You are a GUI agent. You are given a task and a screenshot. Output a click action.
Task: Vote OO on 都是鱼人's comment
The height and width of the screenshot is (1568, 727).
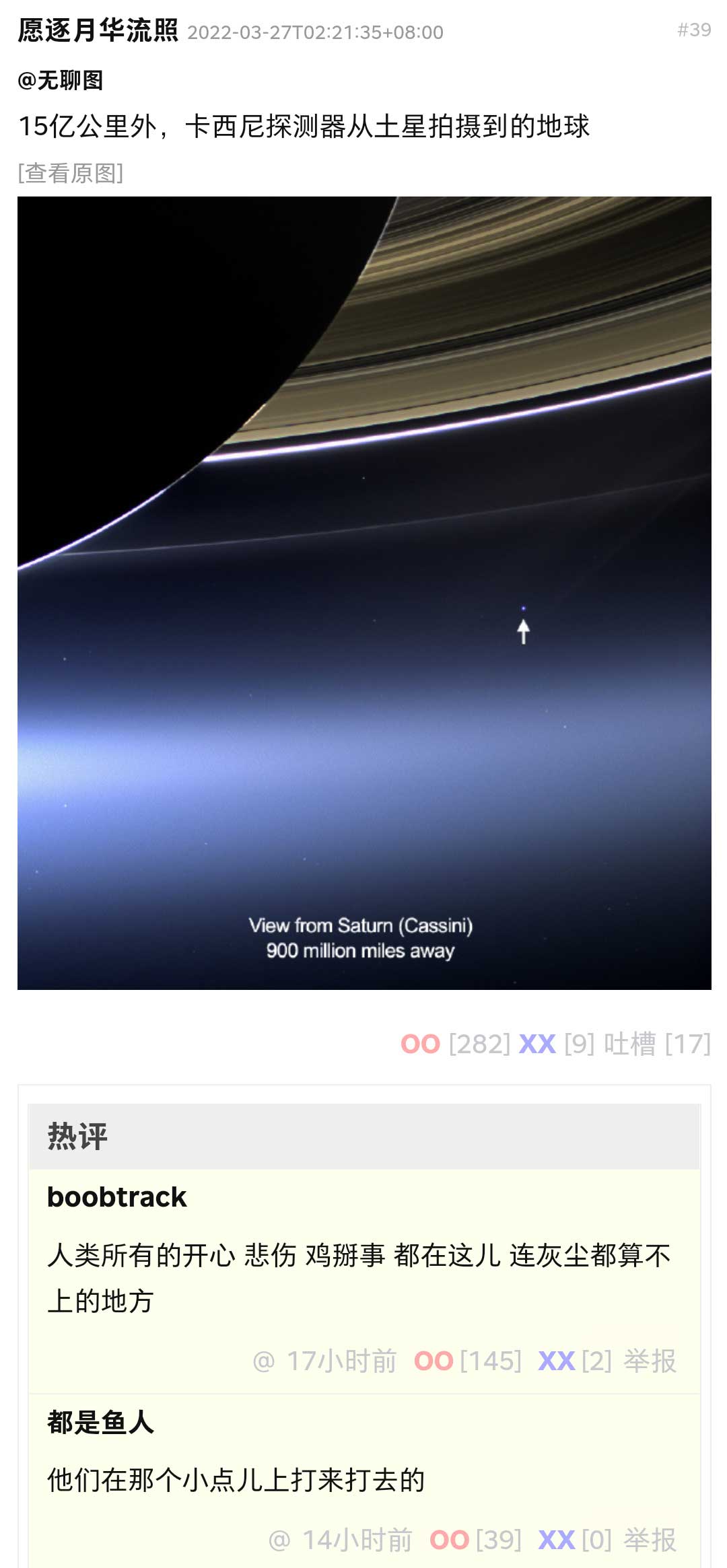pos(449,1540)
